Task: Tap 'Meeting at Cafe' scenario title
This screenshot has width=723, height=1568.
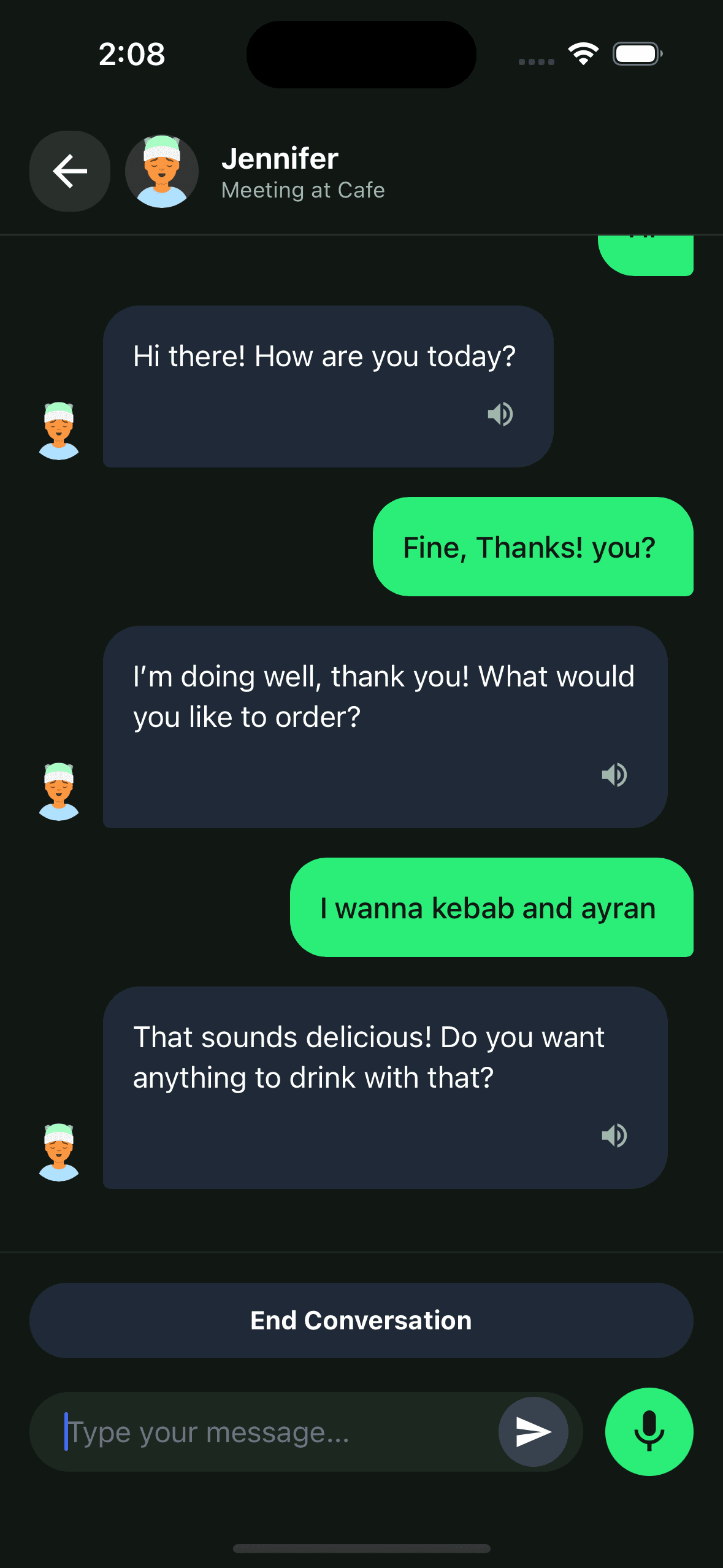Action: 302,190
